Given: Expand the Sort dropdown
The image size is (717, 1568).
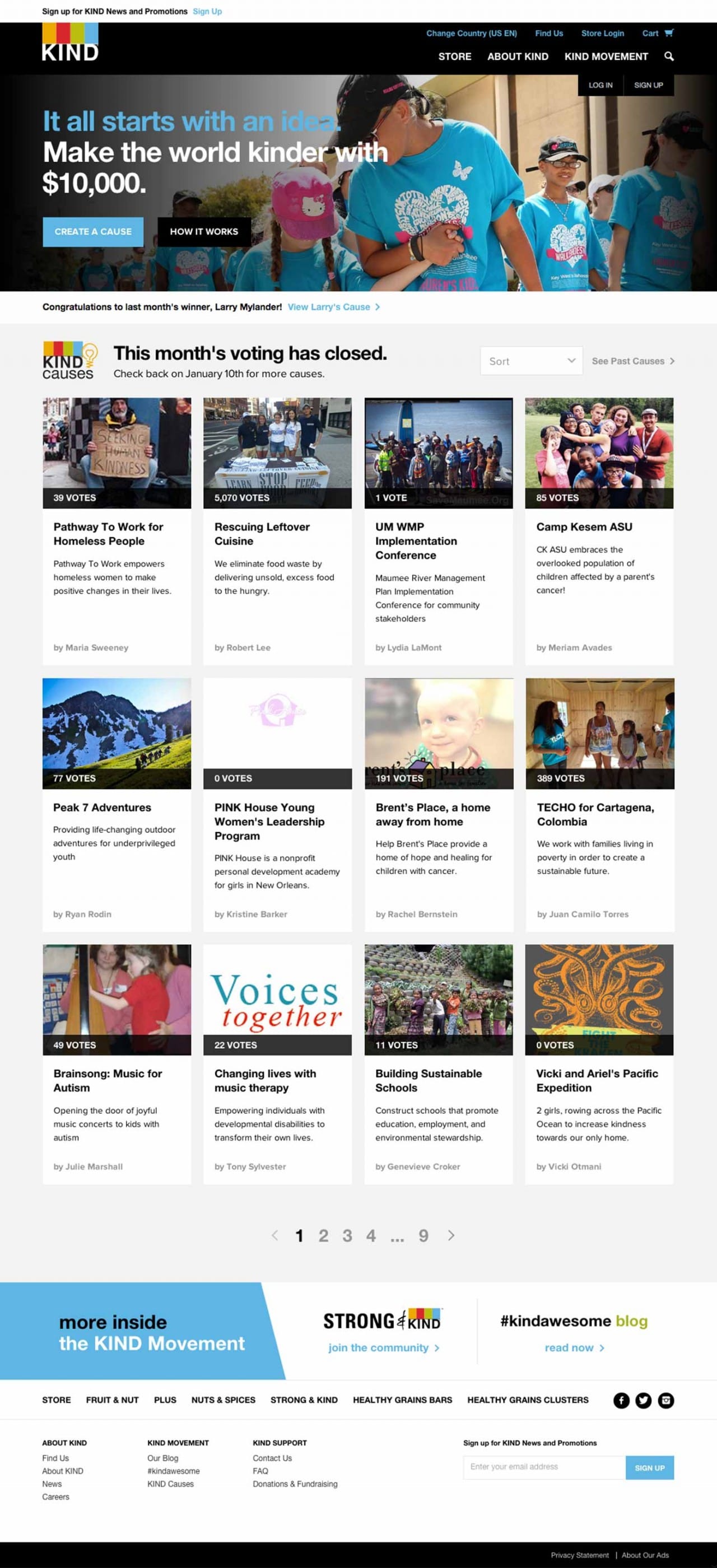Looking at the screenshot, I should [x=531, y=361].
